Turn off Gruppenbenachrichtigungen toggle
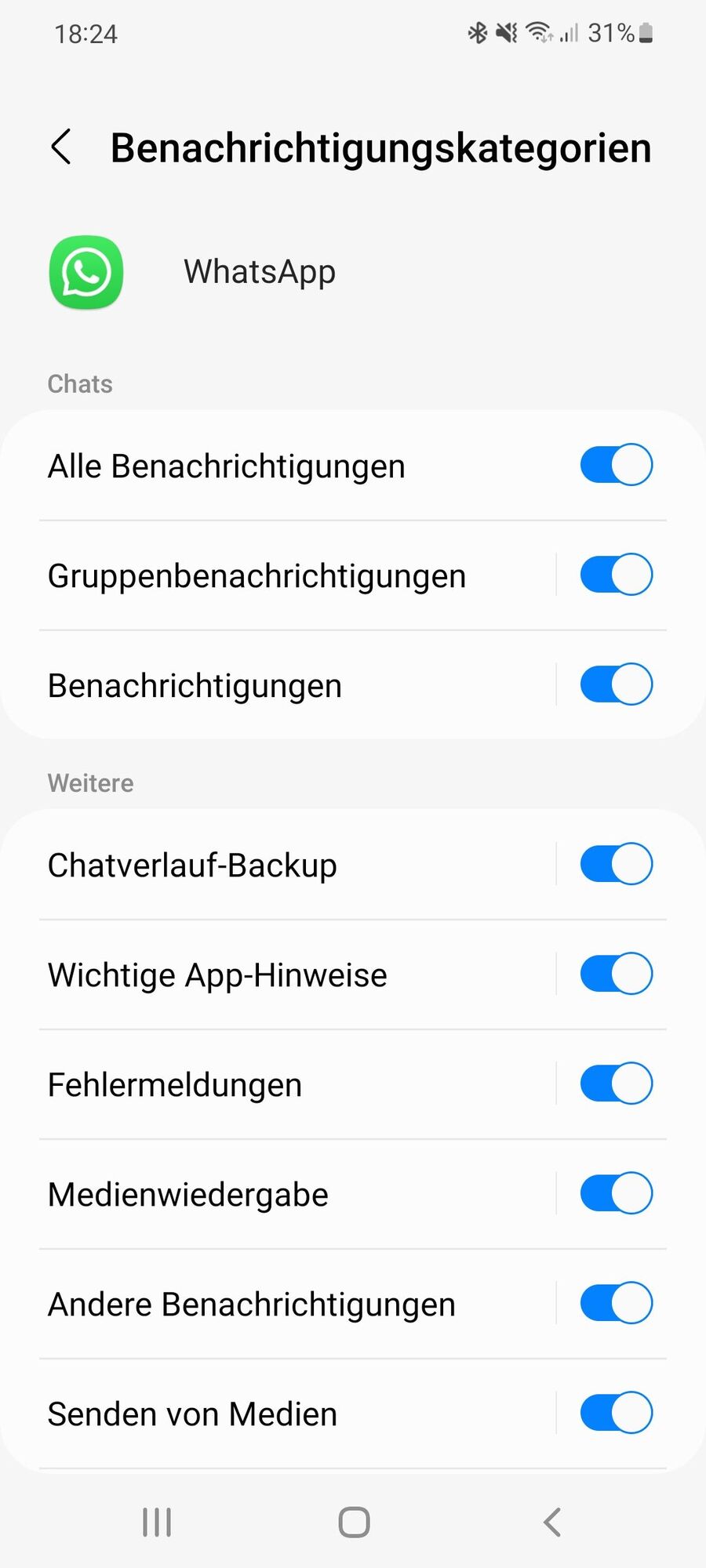Image resolution: width=706 pixels, height=1568 pixels. (616, 575)
